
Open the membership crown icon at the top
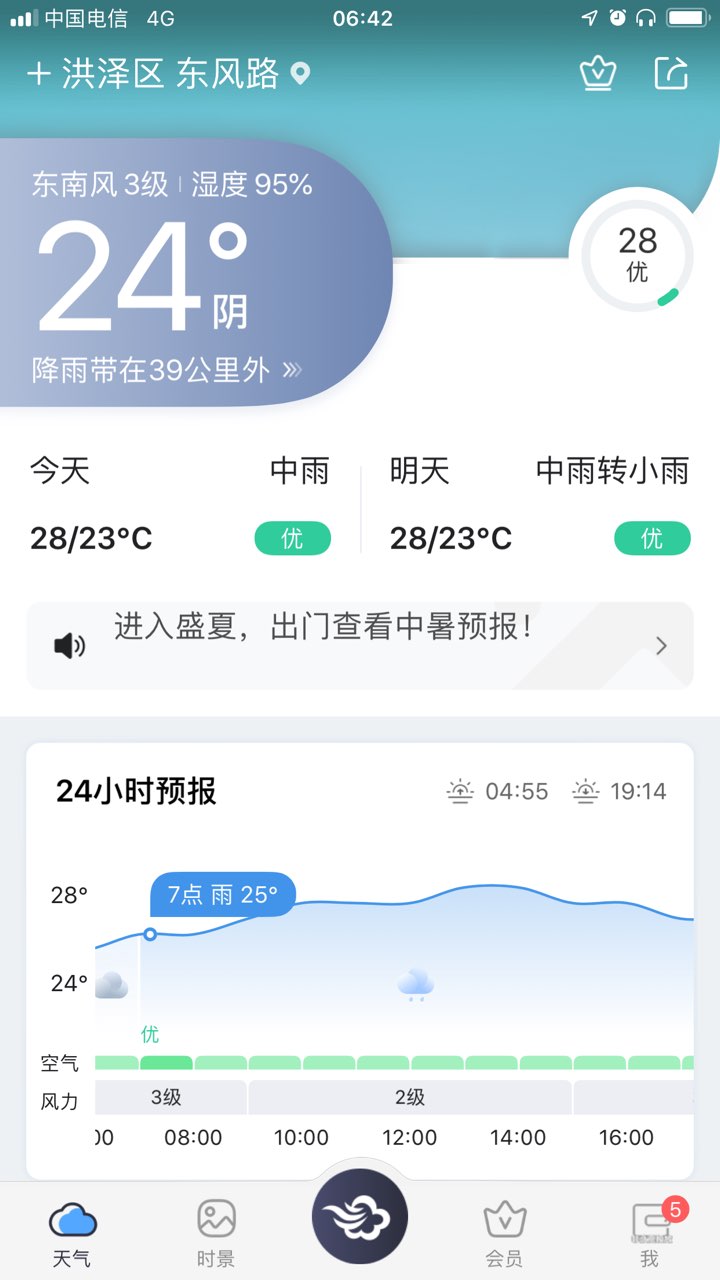[597, 73]
